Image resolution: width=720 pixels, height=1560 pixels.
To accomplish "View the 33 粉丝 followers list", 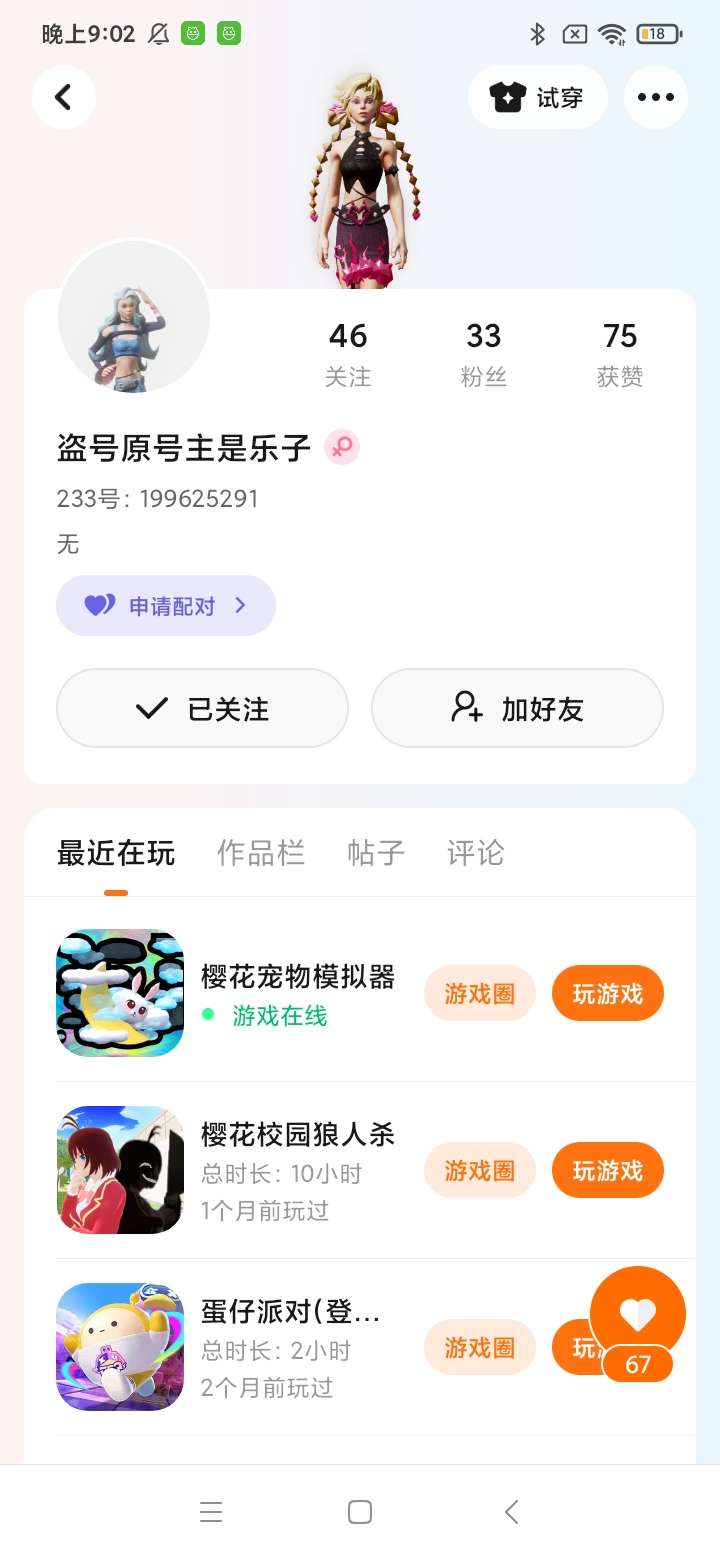I will point(483,354).
